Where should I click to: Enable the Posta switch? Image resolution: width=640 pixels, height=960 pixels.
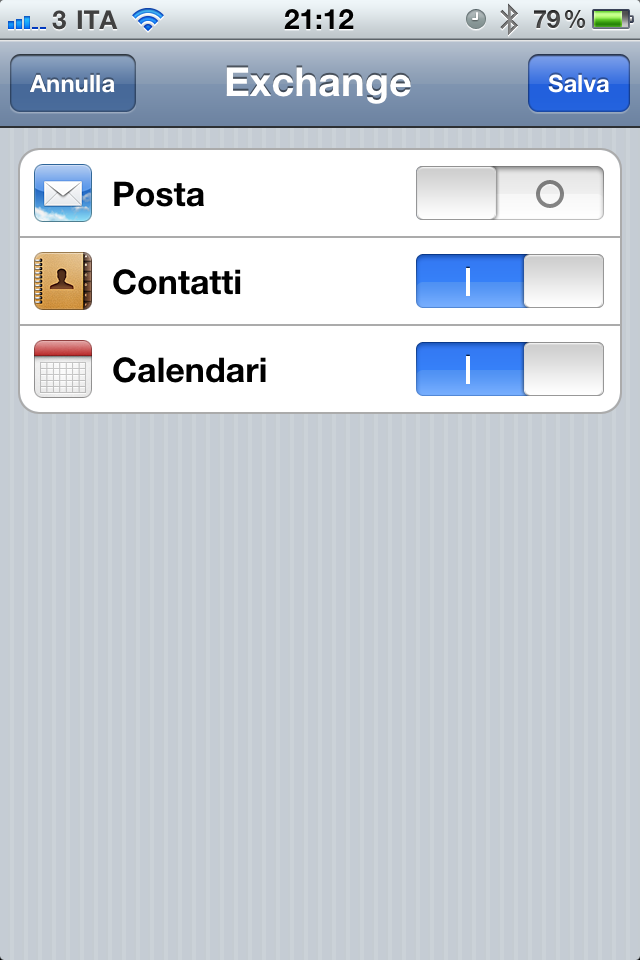click(509, 193)
